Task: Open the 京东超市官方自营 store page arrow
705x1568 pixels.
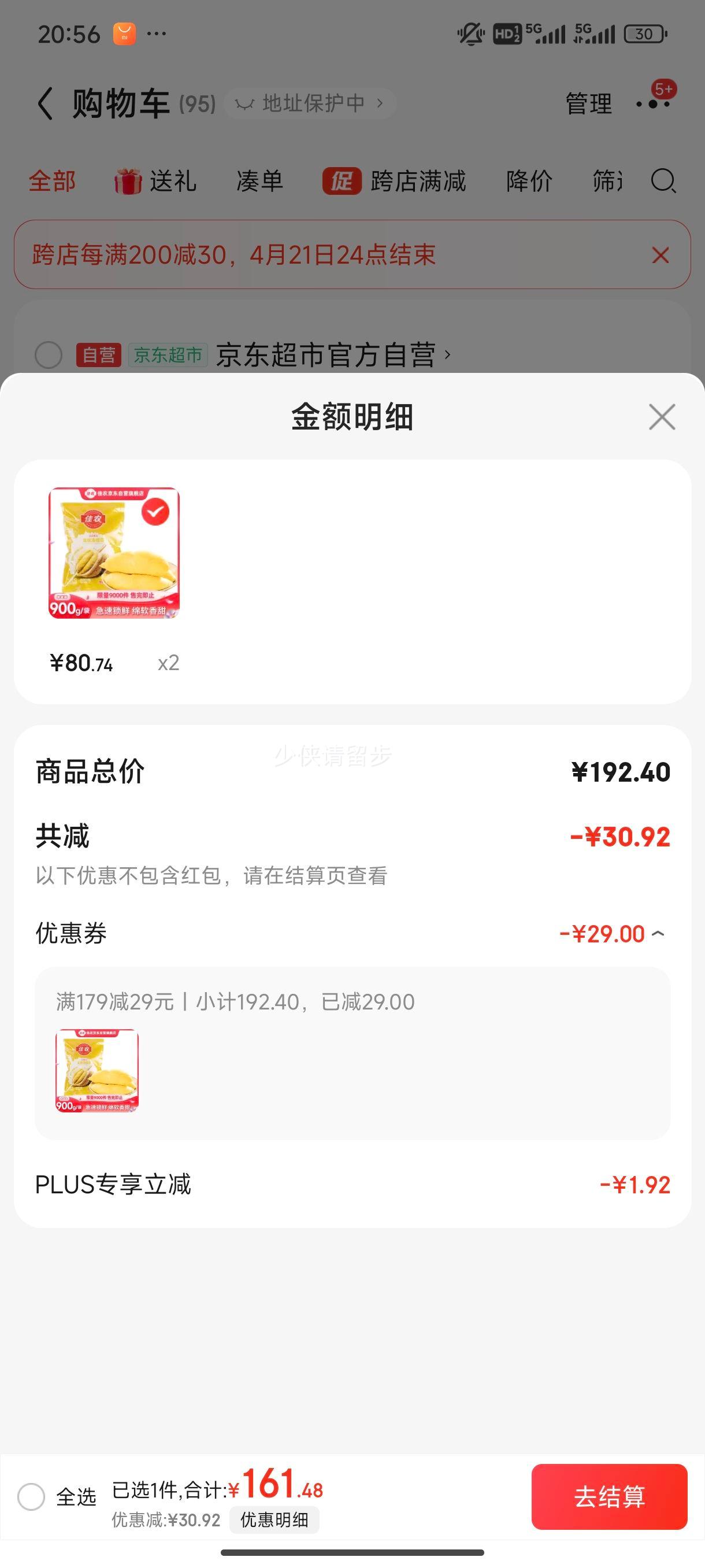Action: point(447,356)
